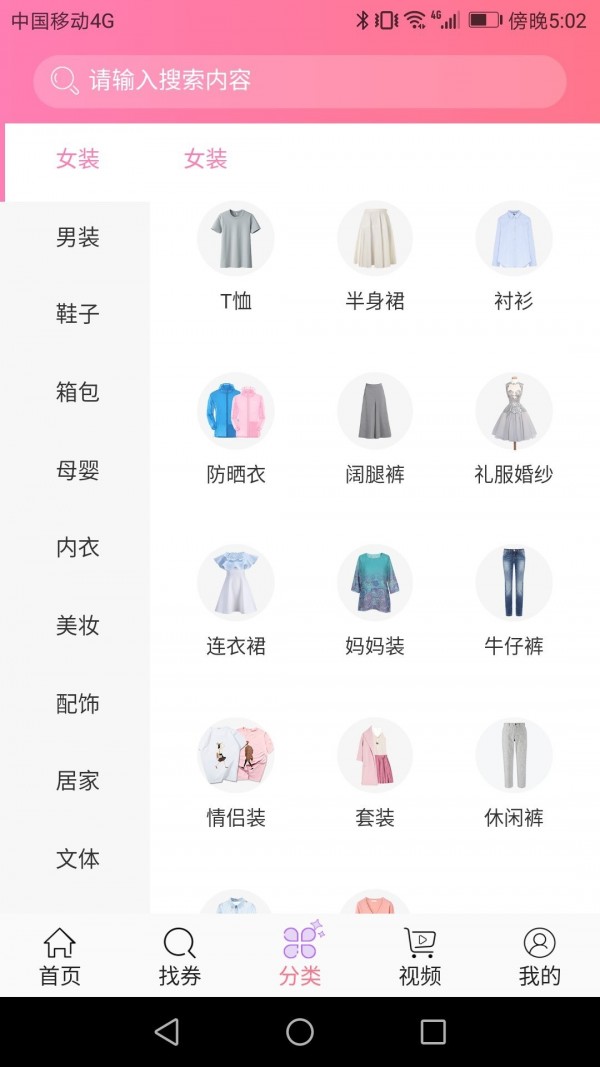Tap the system back button
Viewport: 600px width, 1067px height.
click(x=167, y=1032)
